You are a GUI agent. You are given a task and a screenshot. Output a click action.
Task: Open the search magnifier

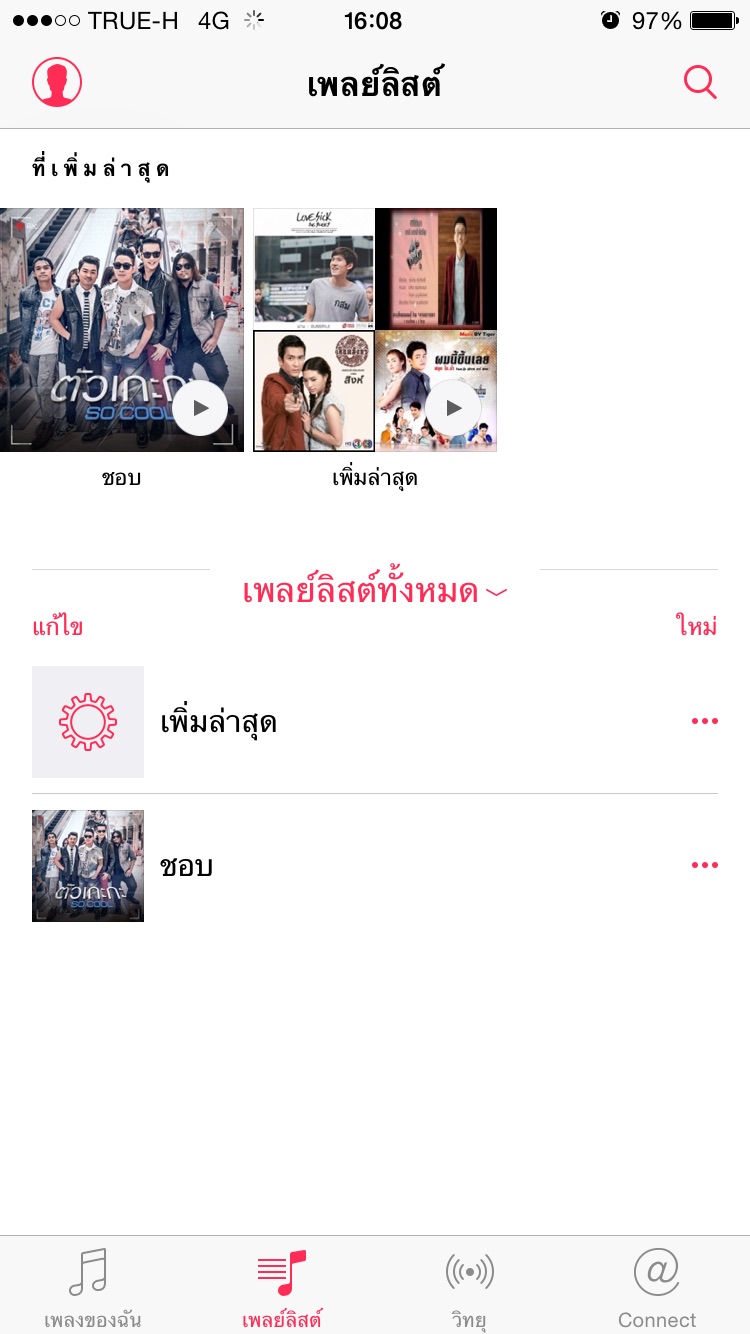tap(700, 82)
